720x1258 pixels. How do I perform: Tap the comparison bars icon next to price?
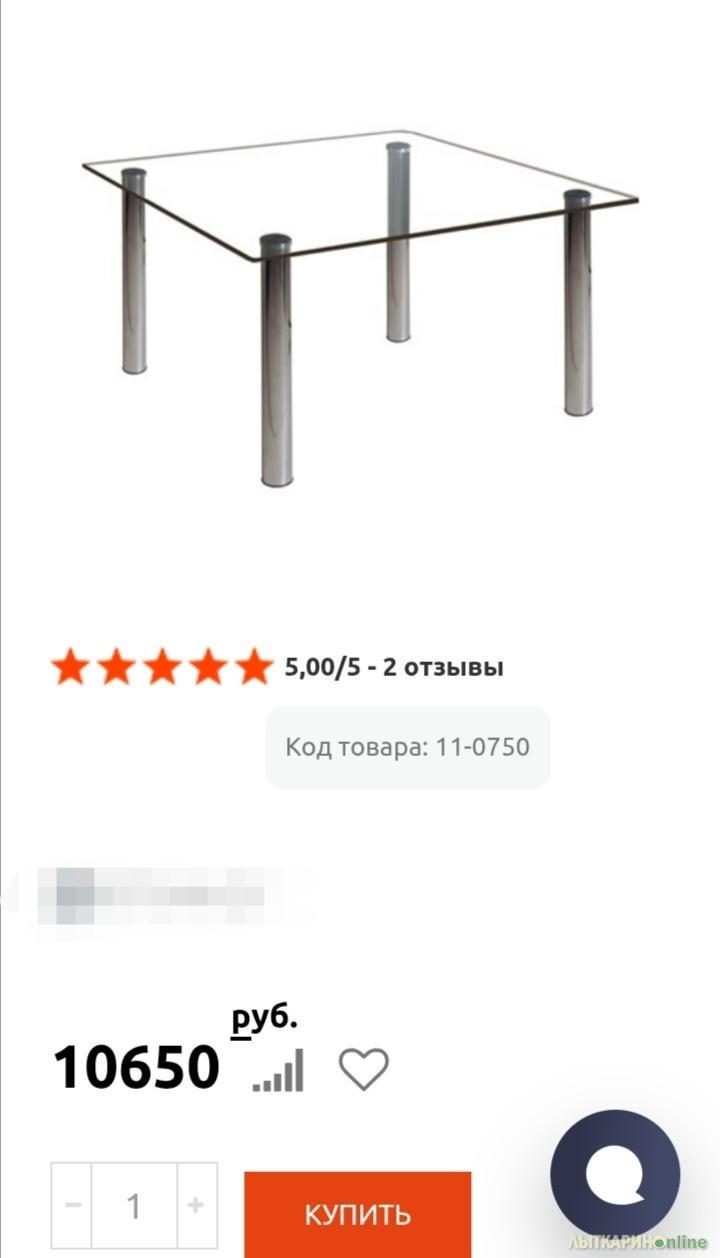tap(278, 1071)
